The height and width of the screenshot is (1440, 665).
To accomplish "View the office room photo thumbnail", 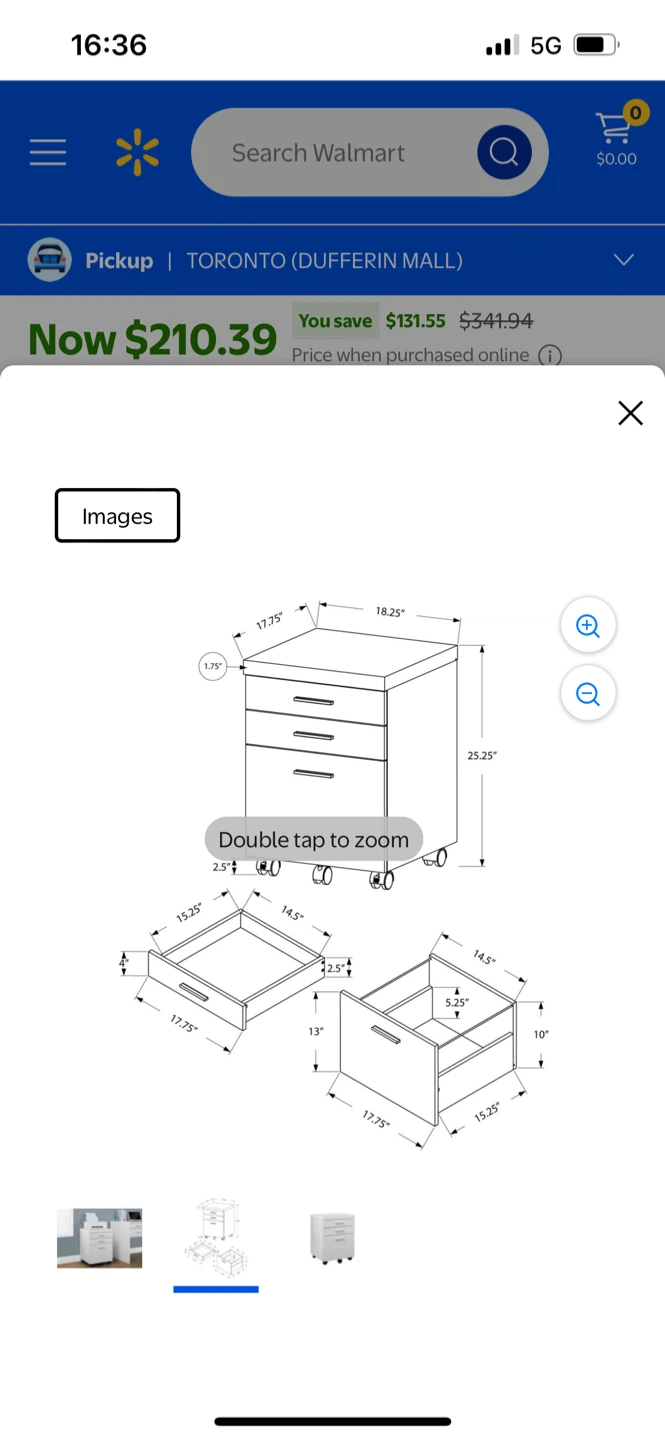I will [99, 1238].
